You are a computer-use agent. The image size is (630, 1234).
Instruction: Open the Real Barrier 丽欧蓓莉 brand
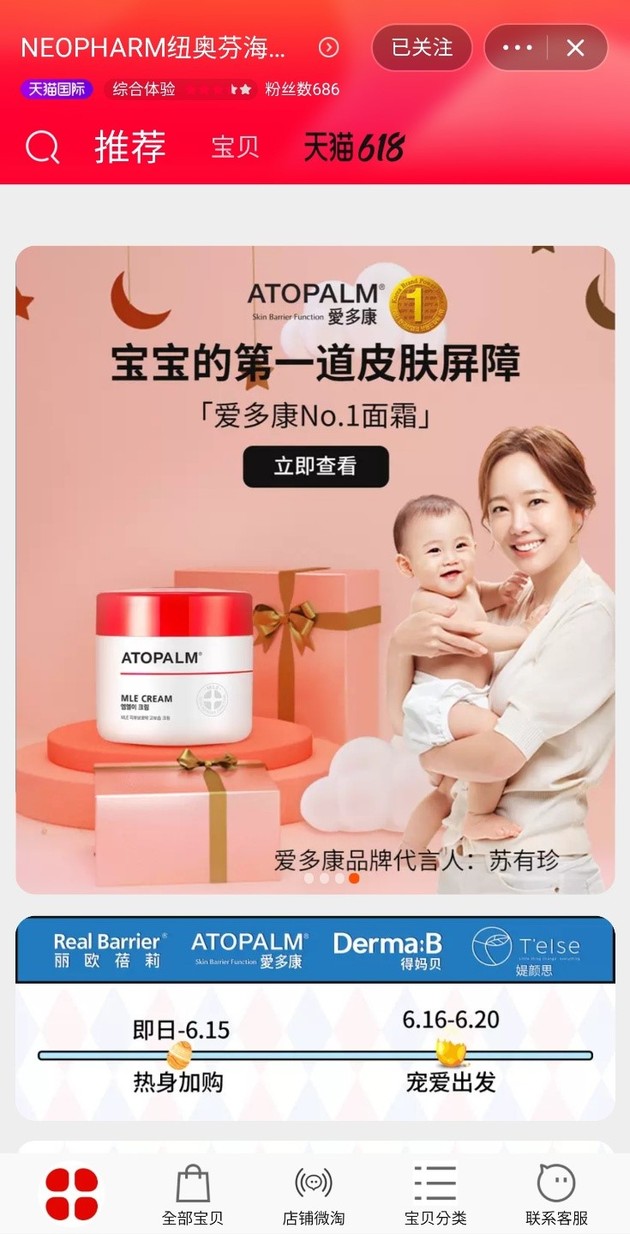[109, 950]
